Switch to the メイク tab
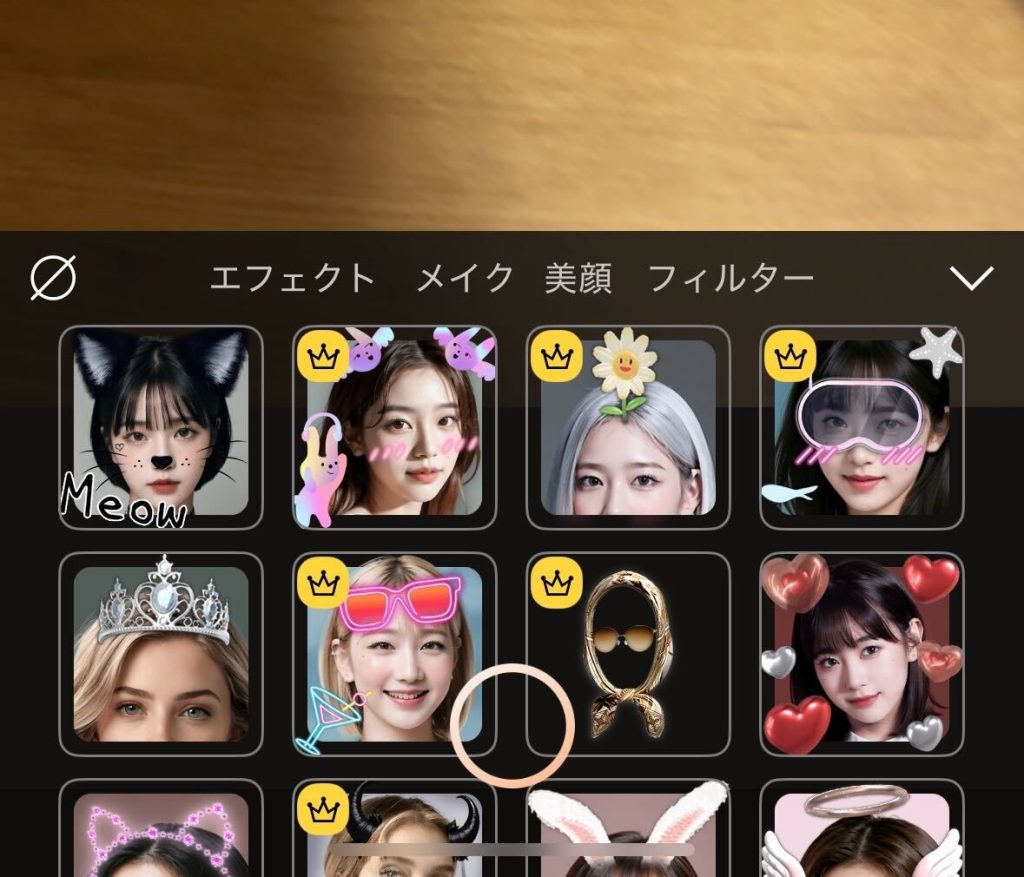The height and width of the screenshot is (877, 1024). [x=464, y=278]
